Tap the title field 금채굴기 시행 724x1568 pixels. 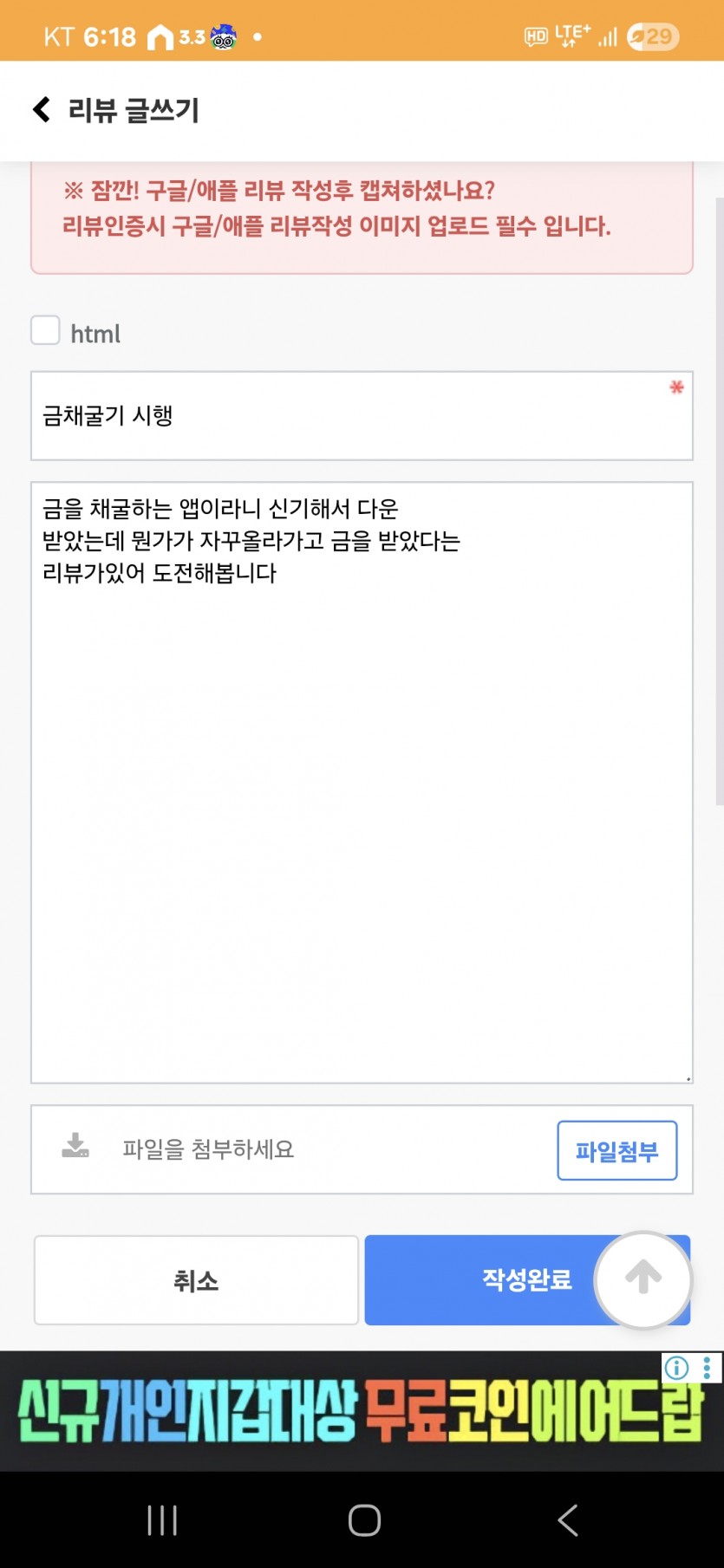coord(362,416)
